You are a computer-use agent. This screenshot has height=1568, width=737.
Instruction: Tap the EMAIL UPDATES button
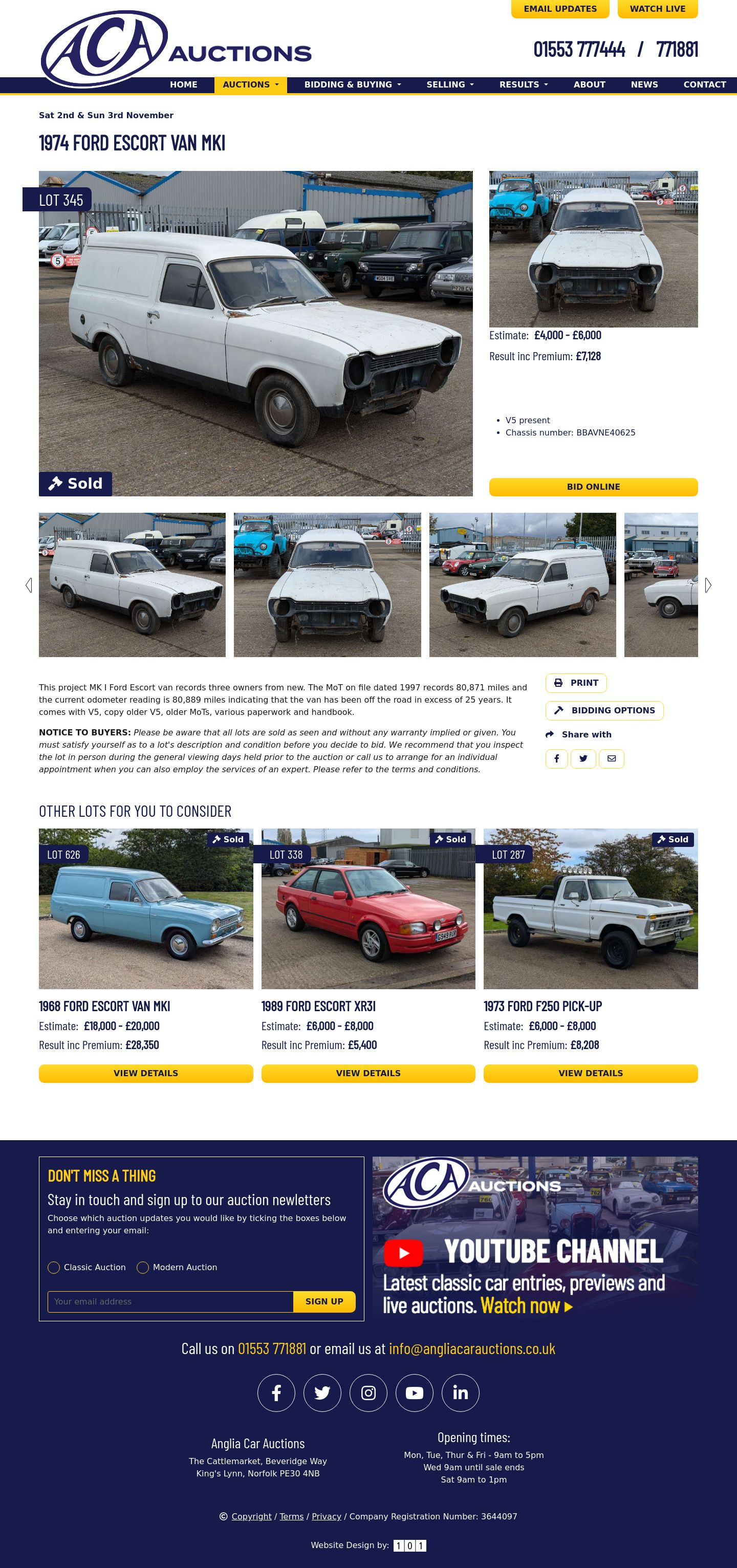pyautogui.click(x=559, y=9)
